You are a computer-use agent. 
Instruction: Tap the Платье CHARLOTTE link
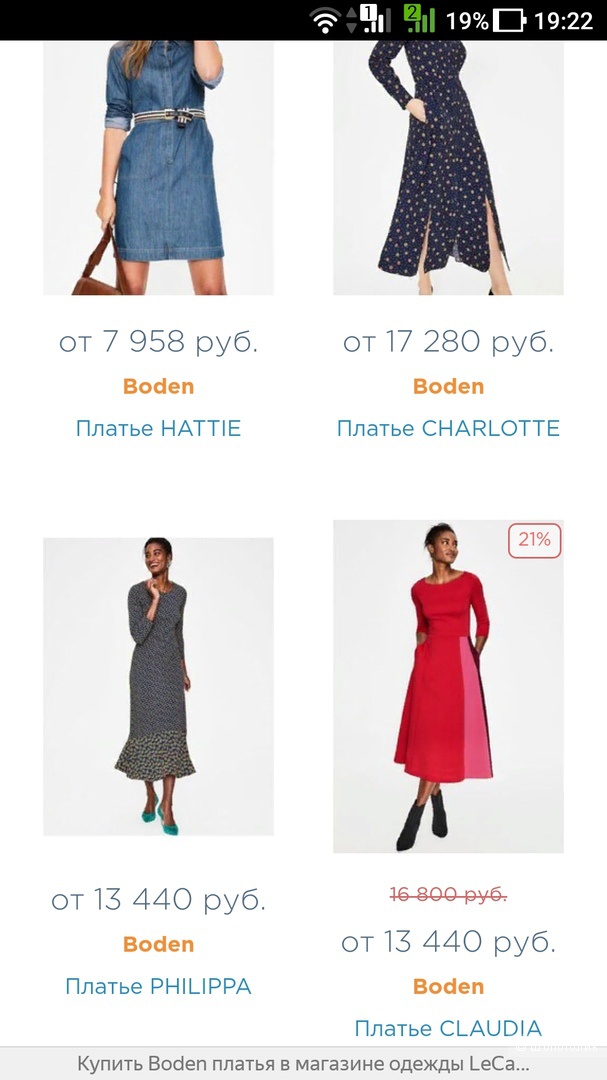point(448,428)
